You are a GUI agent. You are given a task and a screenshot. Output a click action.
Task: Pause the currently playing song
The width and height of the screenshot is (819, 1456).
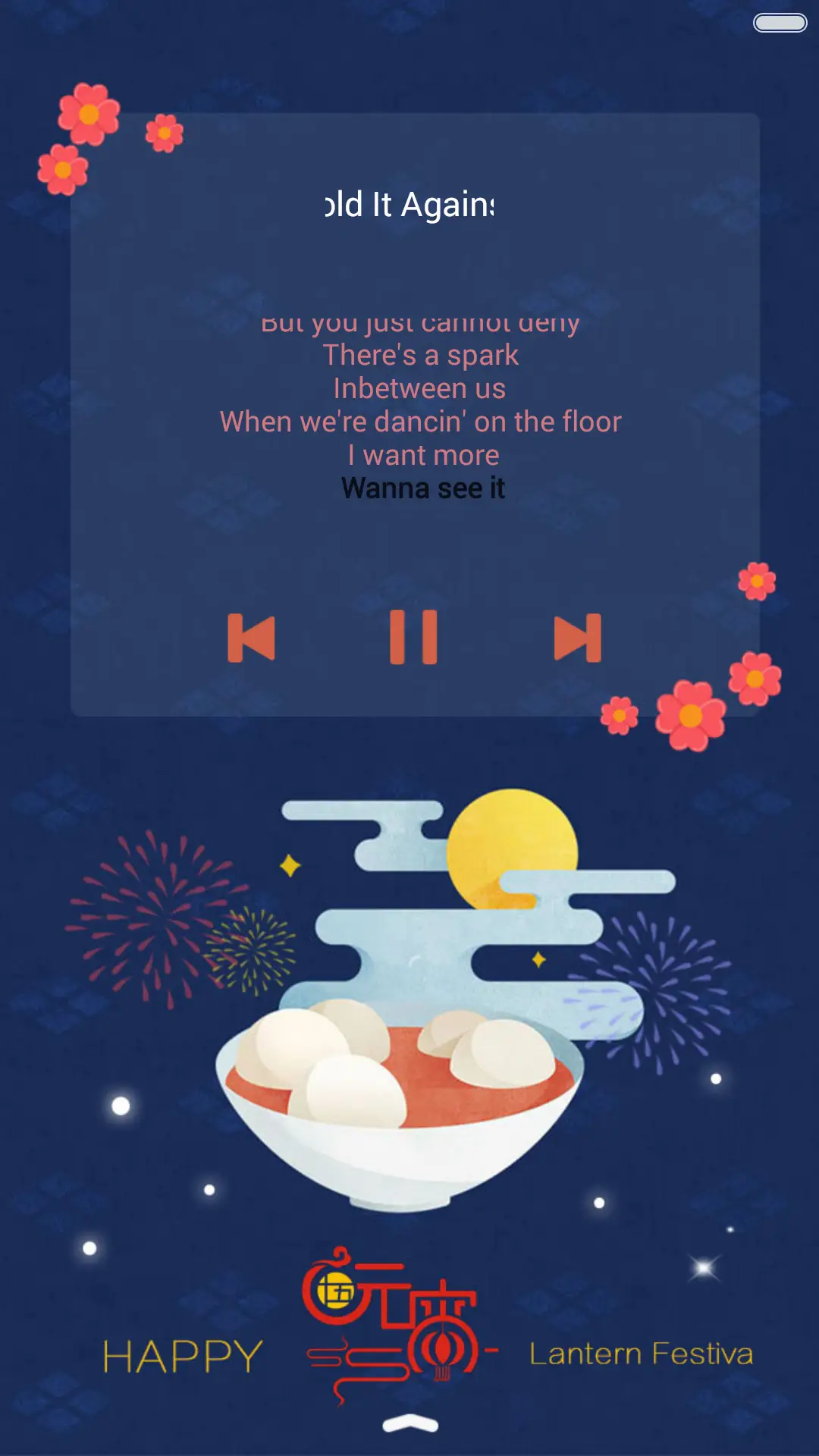pyautogui.click(x=413, y=637)
